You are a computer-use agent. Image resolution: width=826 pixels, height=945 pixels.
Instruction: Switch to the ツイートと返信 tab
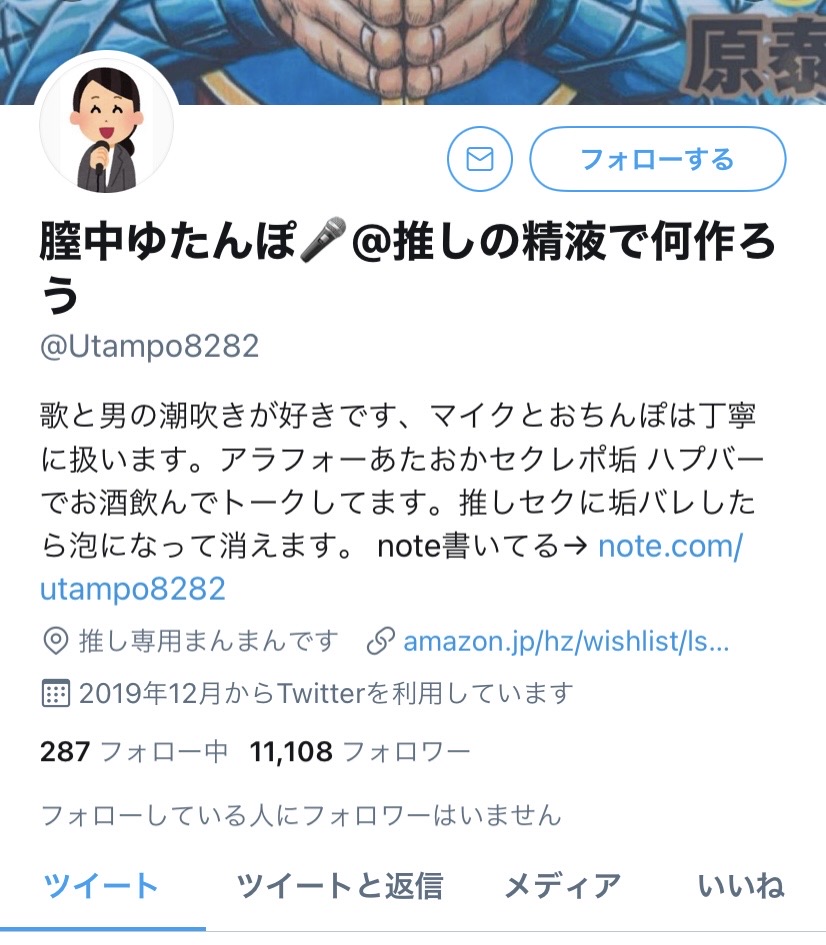[x=339, y=886]
